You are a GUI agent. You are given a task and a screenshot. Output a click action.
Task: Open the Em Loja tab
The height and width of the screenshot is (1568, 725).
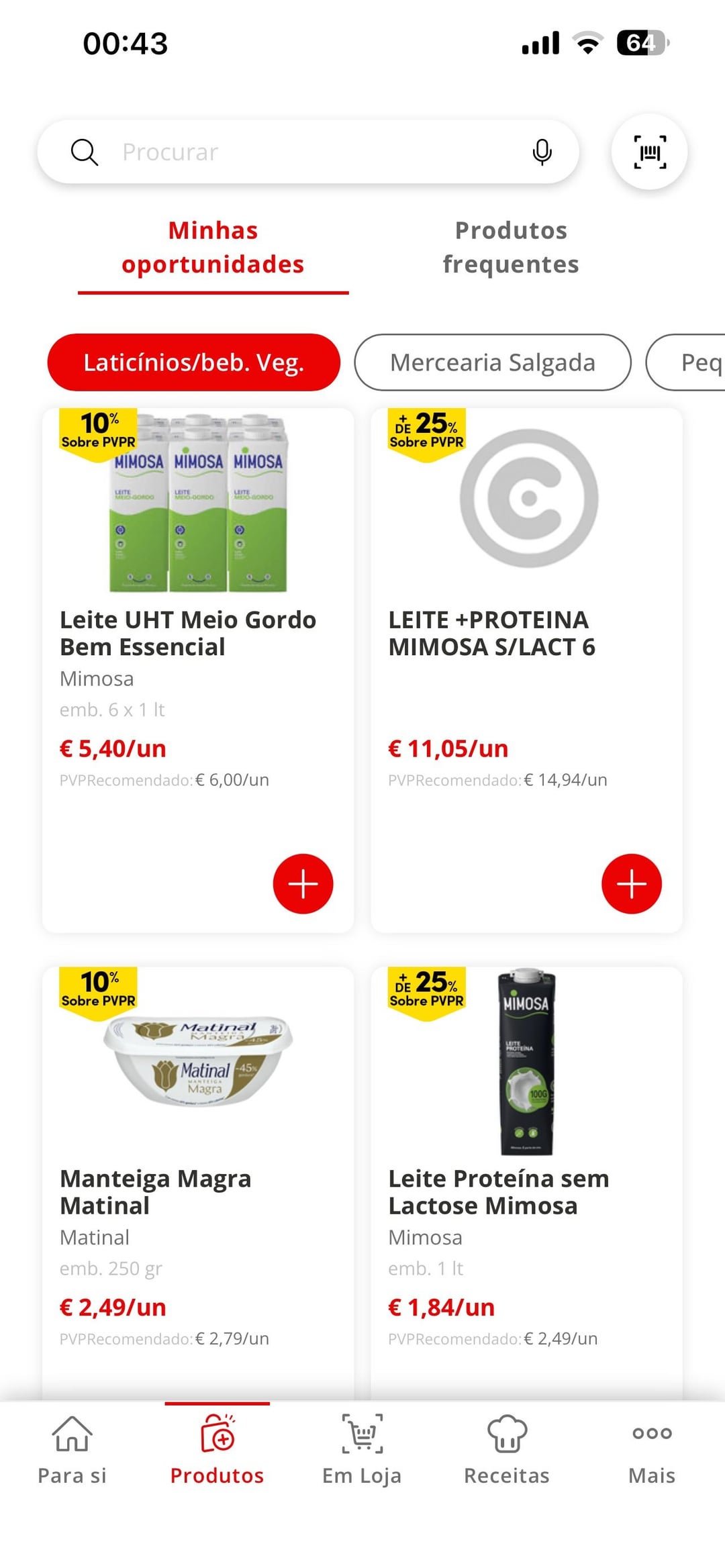(362, 1450)
